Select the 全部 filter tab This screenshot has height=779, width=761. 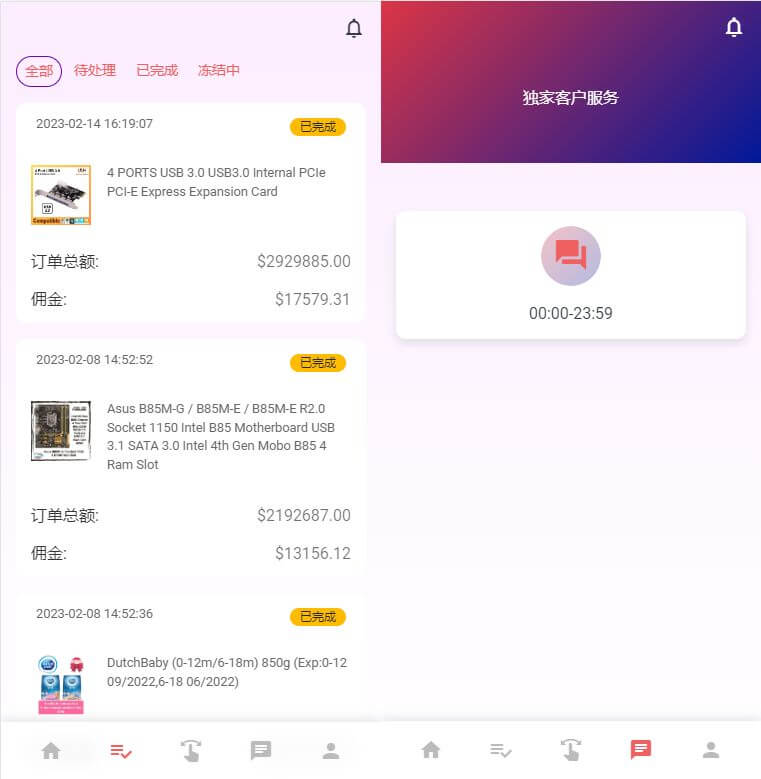tap(39, 71)
